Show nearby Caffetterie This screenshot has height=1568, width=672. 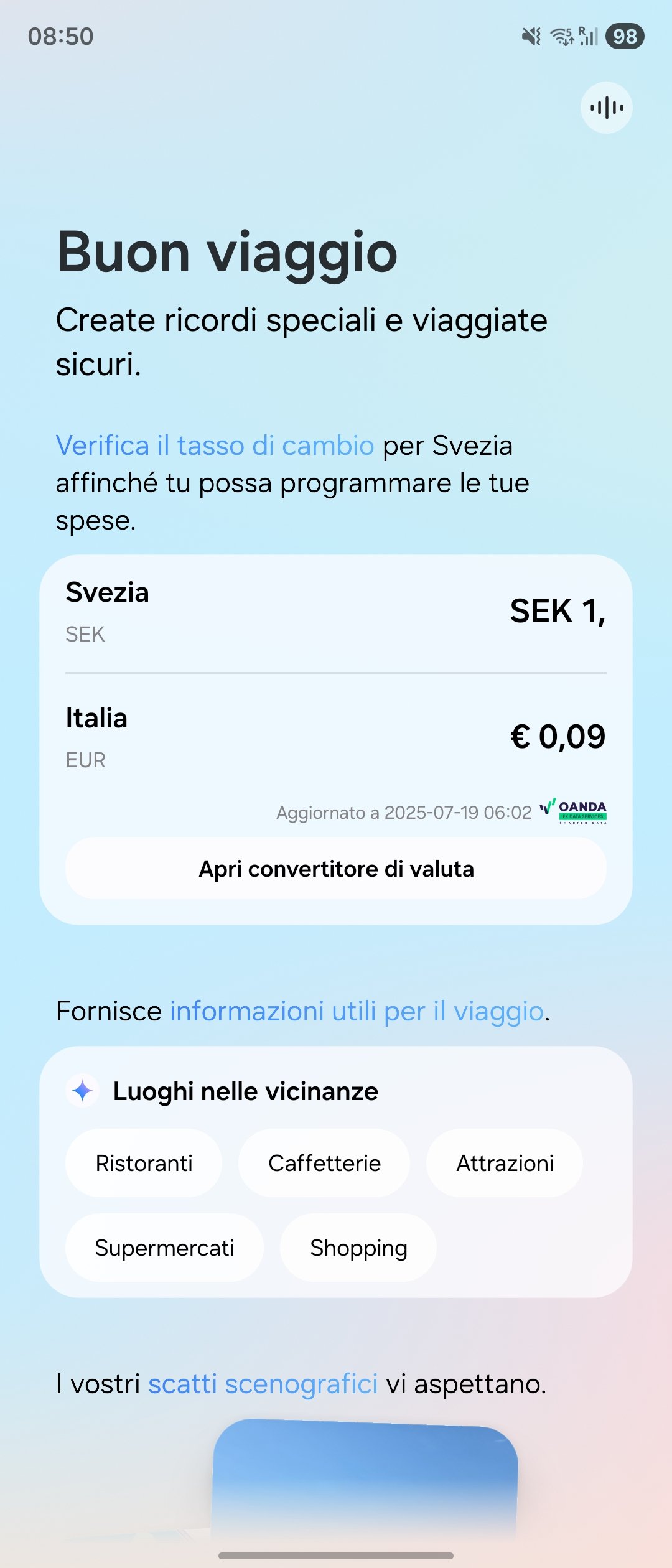tap(324, 1163)
